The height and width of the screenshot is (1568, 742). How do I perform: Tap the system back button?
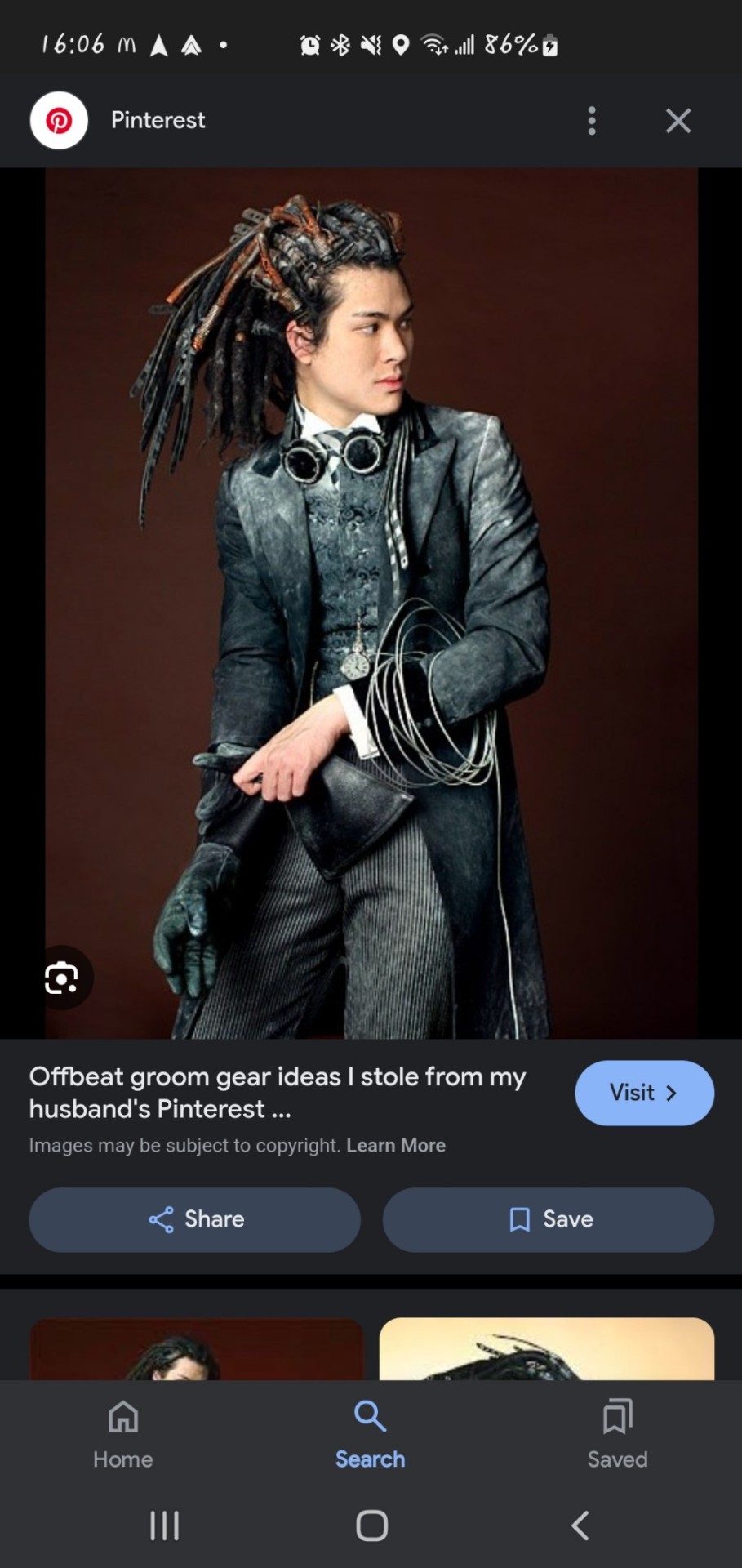pos(580,1525)
